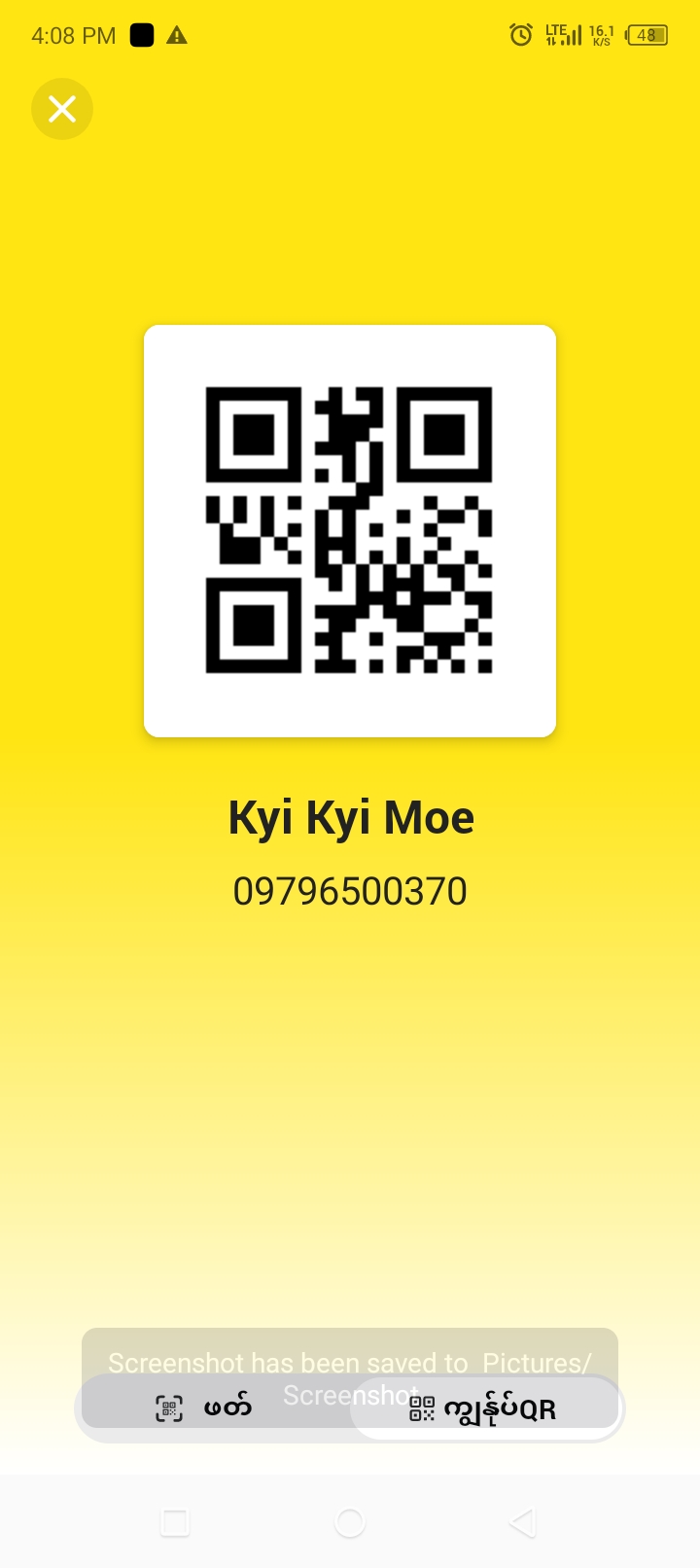Go to the home screen
Screen dimensions: 700x1568
coord(350,1522)
